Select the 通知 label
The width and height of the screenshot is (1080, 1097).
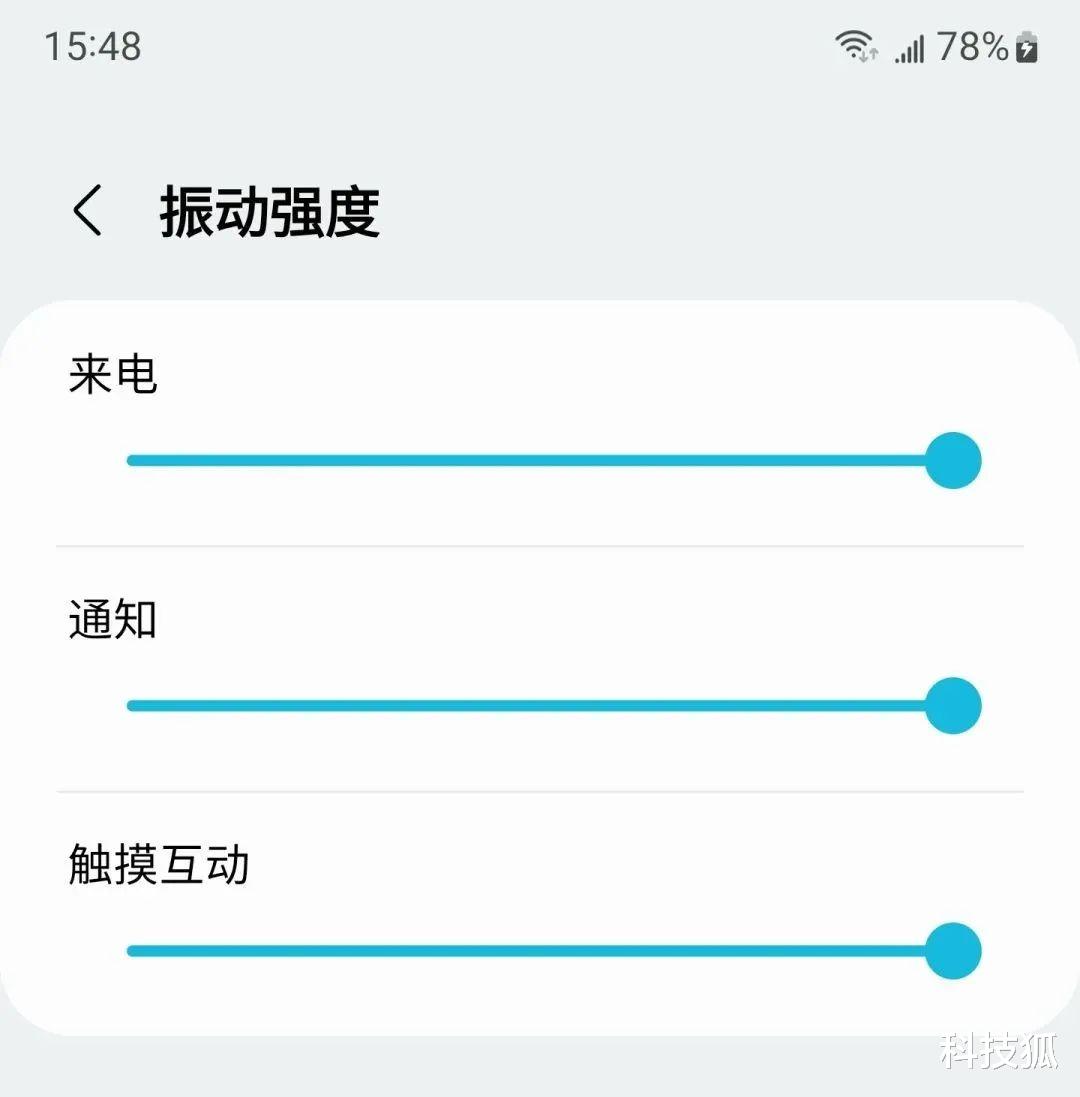tap(111, 619)
